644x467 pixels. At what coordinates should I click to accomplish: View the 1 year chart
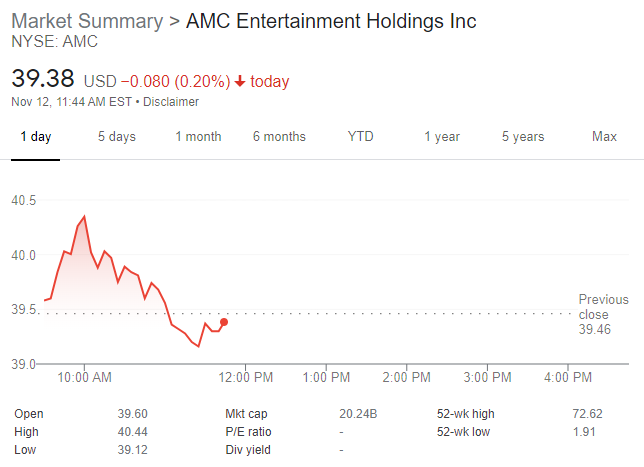pyautogui.click(x=441, y=136)
